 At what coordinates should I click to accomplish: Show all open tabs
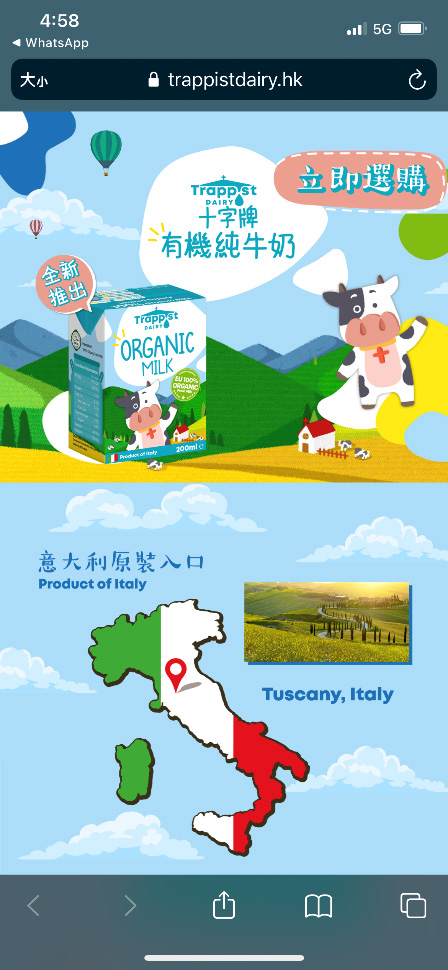point(413,906)
